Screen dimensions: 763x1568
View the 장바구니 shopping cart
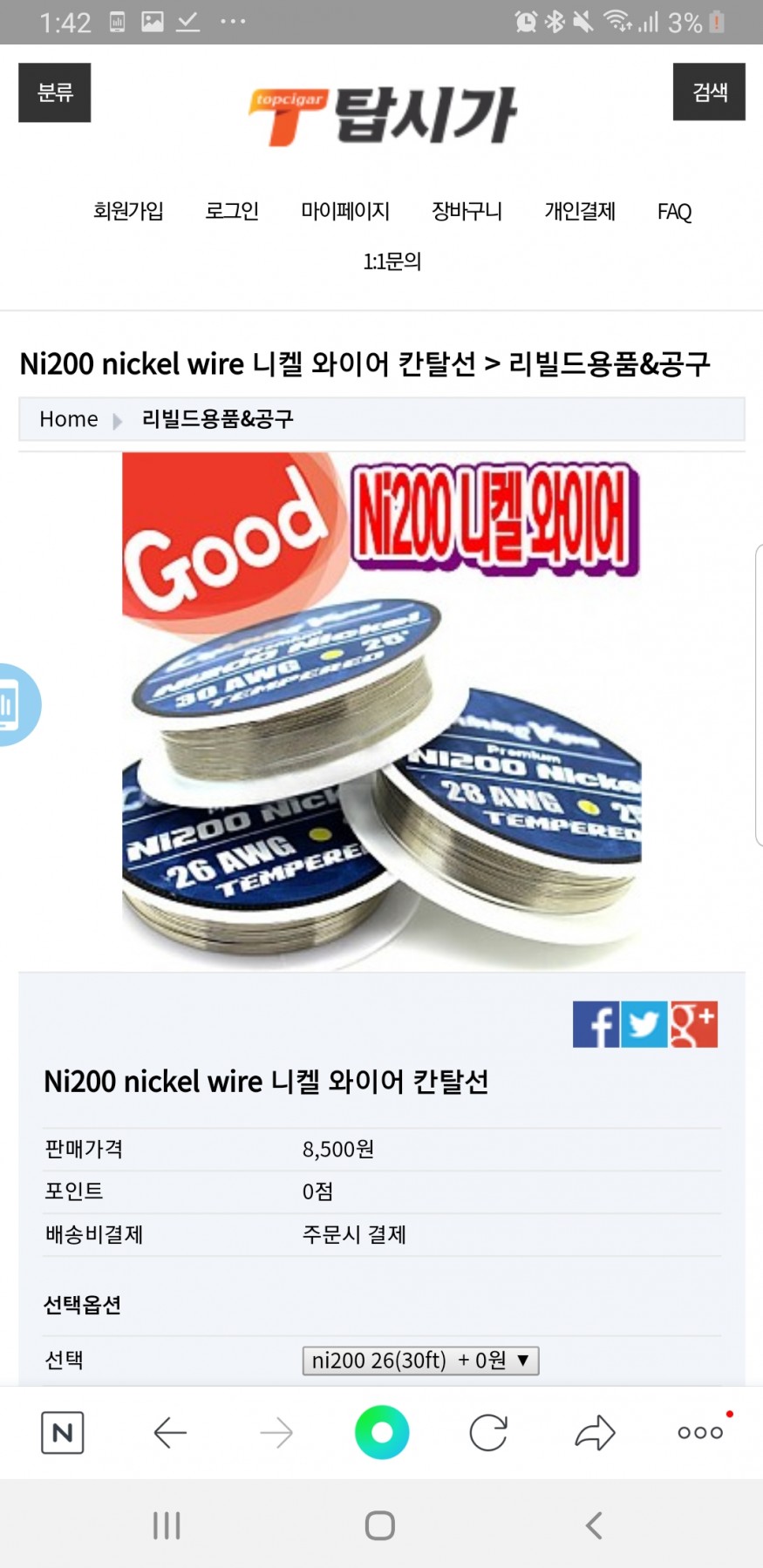[x=467, y=211]
